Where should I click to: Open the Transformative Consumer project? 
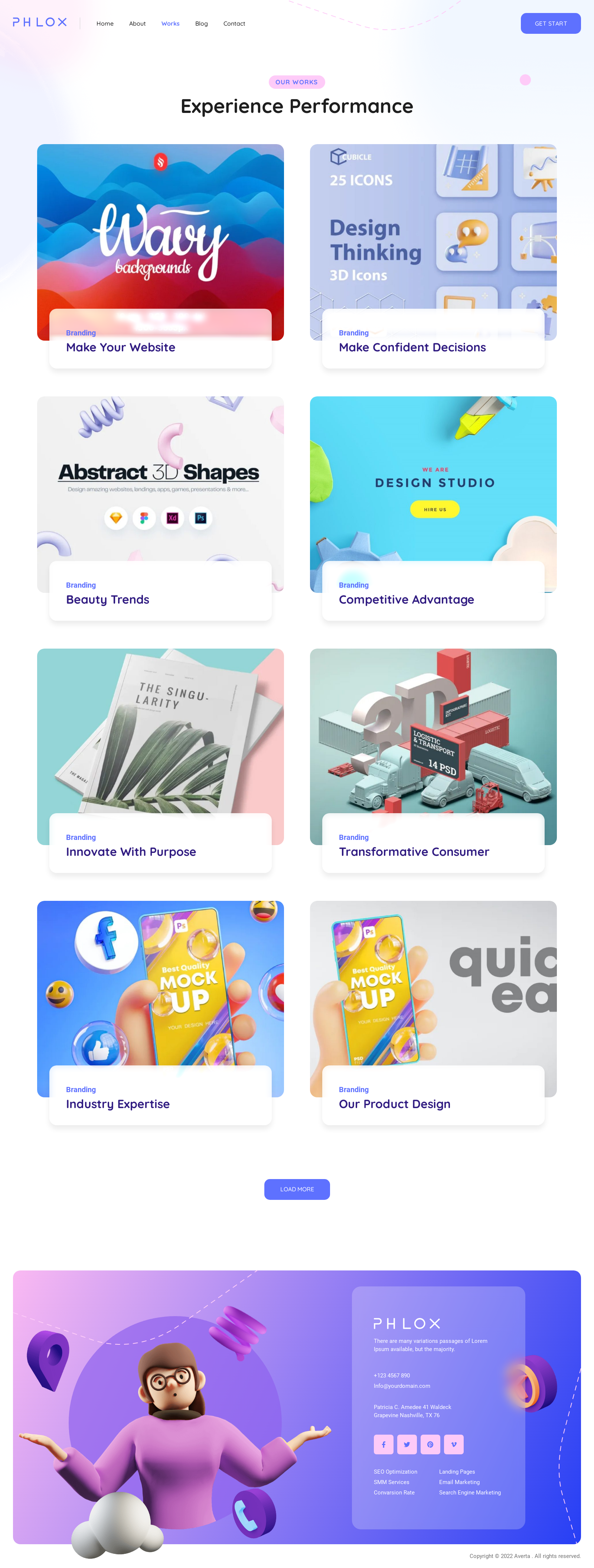point(414,851)
